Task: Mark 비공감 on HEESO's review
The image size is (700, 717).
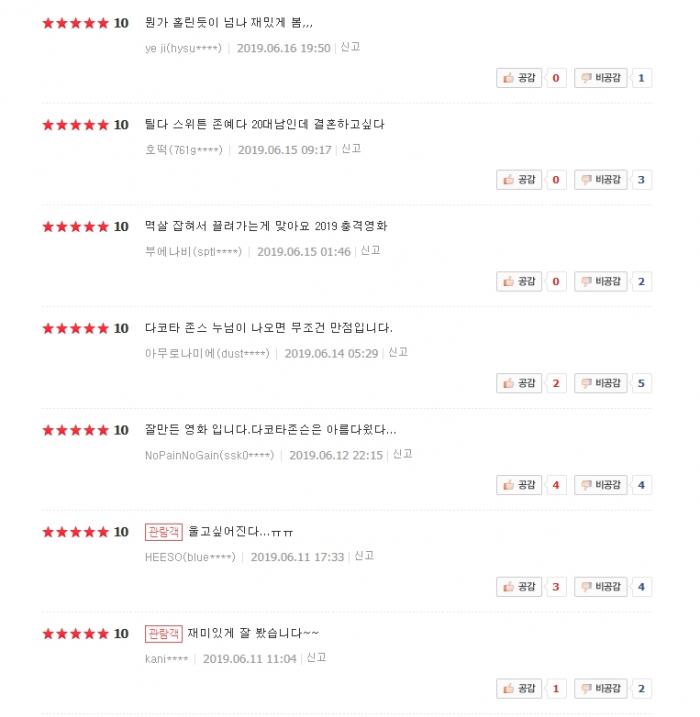Action: (600, 587)
